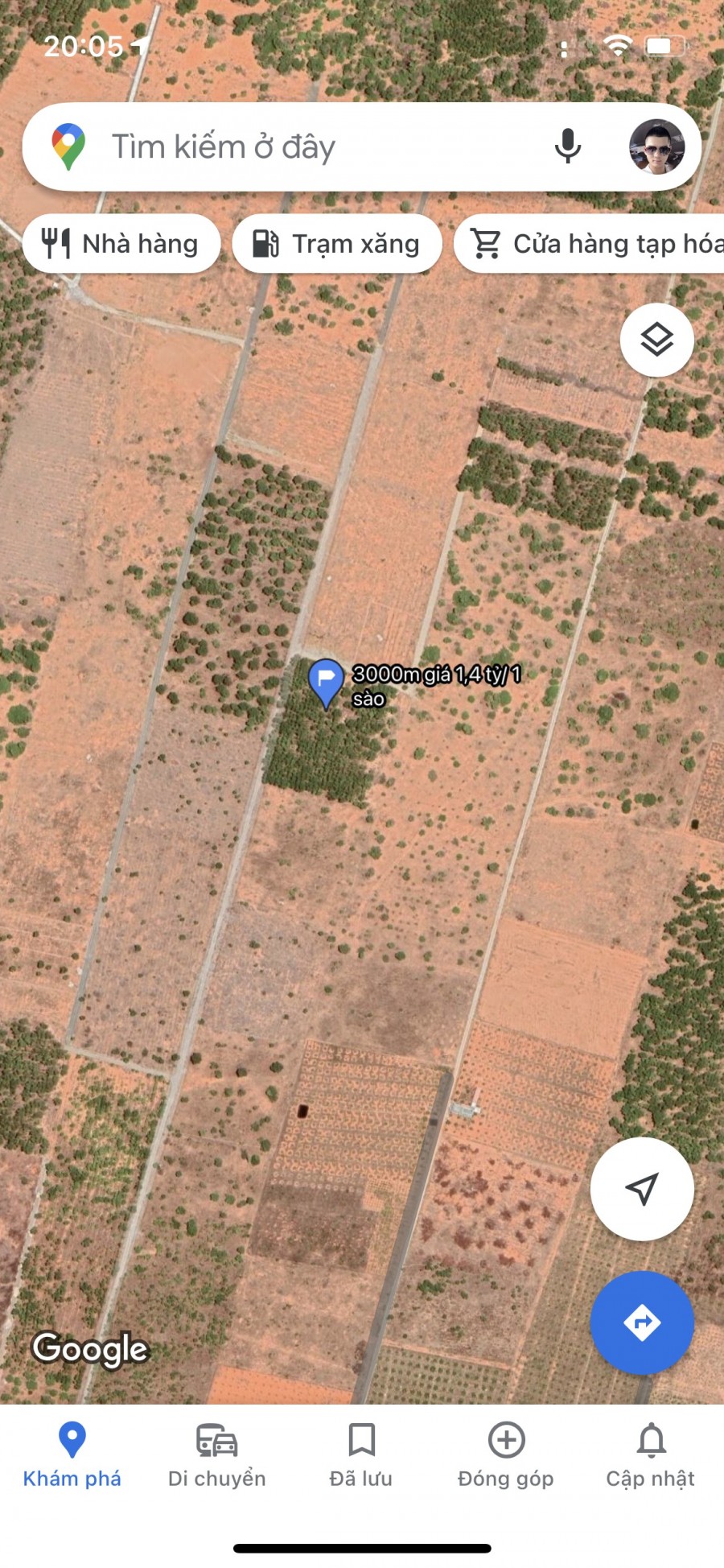724x1568 pixels.
Task: Go to the 'Đóng góp' tab
Action: [506, 1457]
